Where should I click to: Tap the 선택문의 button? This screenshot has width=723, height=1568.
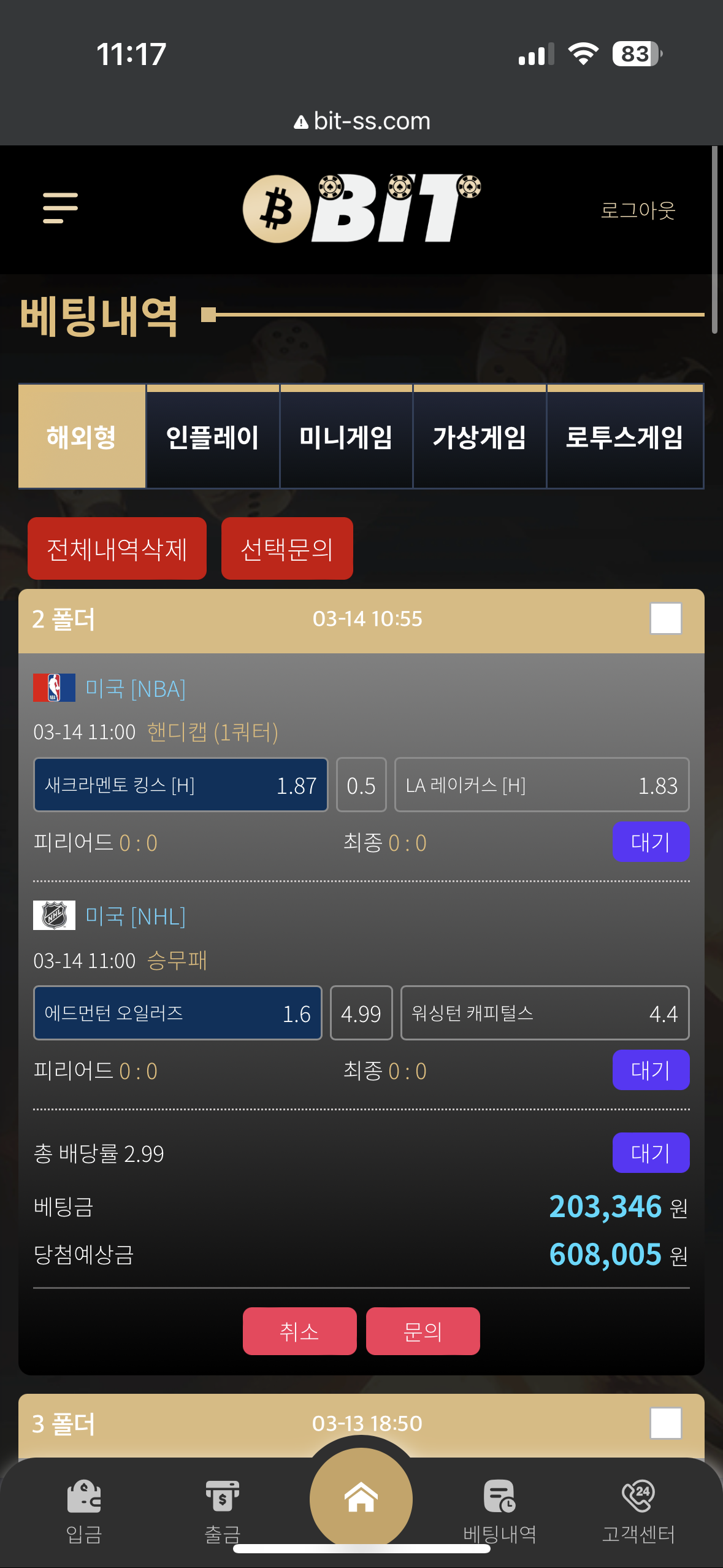[x=287, y=548]
